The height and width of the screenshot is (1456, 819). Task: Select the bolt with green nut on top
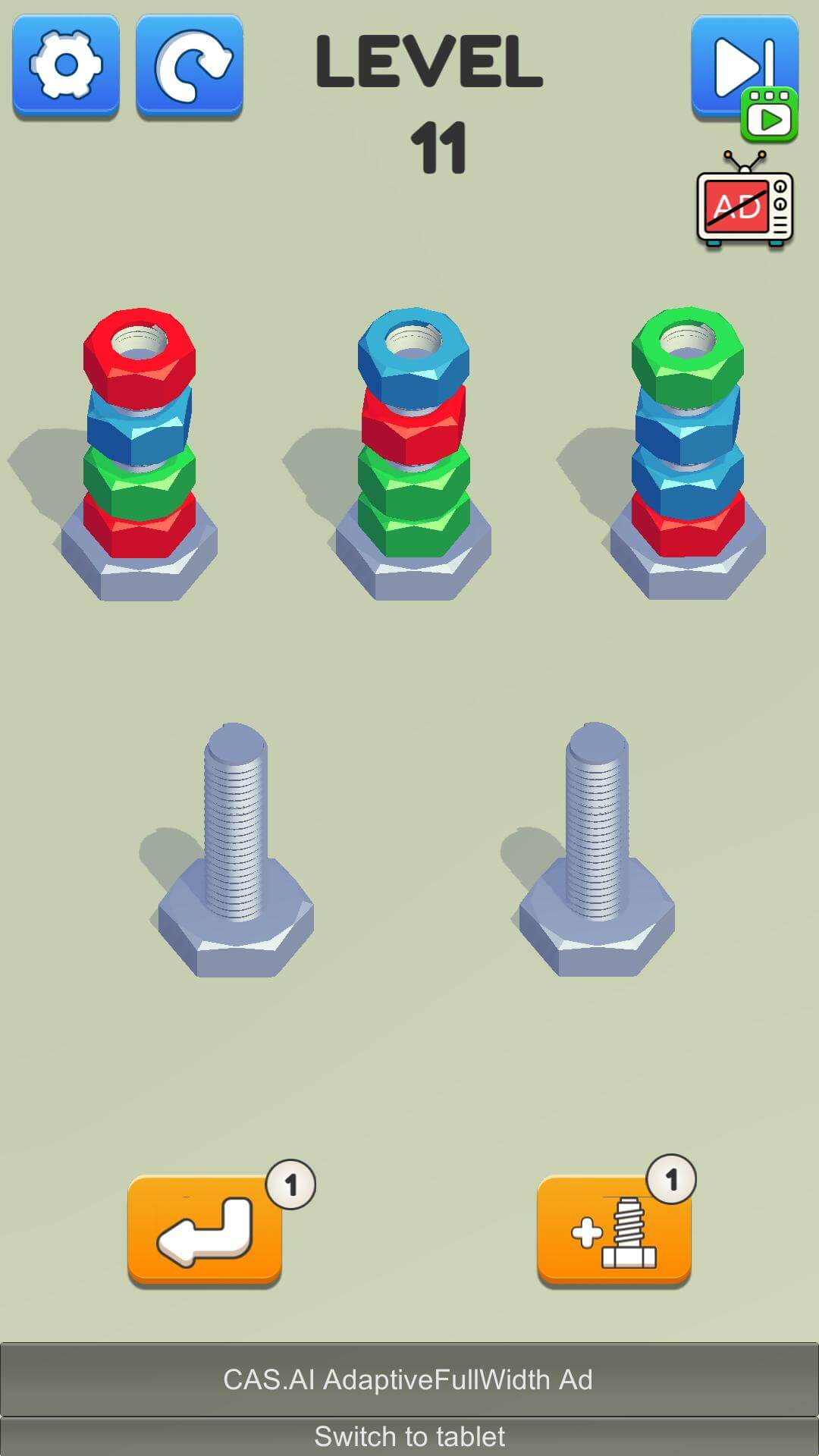point(688,453)
